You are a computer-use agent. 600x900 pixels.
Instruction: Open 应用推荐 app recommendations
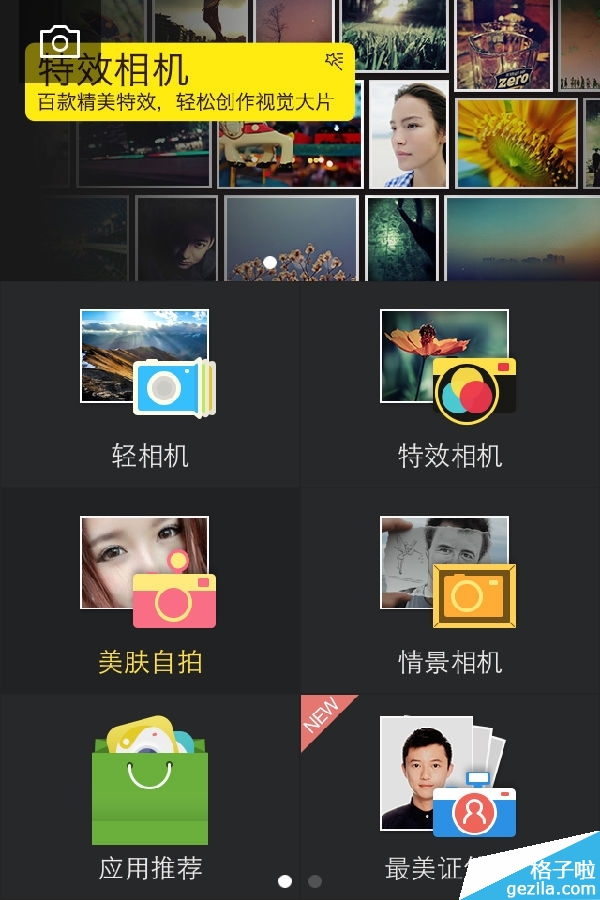(x=150, y=795)
